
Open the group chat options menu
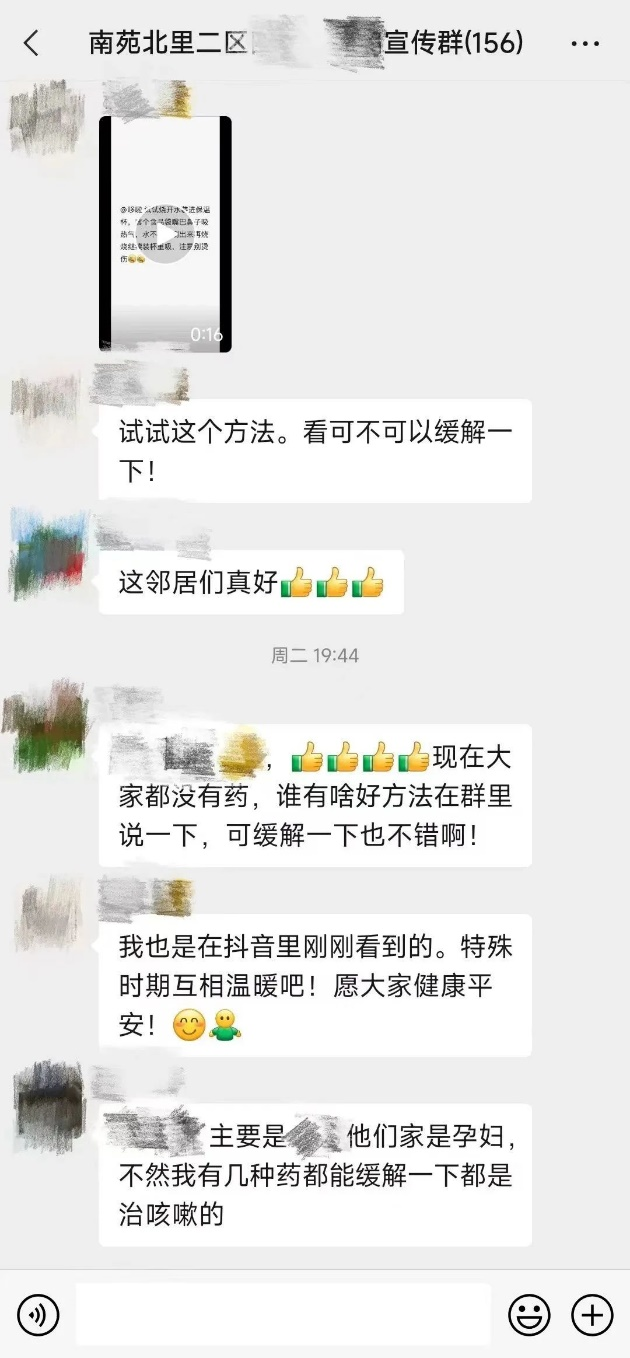click(585, 44)
